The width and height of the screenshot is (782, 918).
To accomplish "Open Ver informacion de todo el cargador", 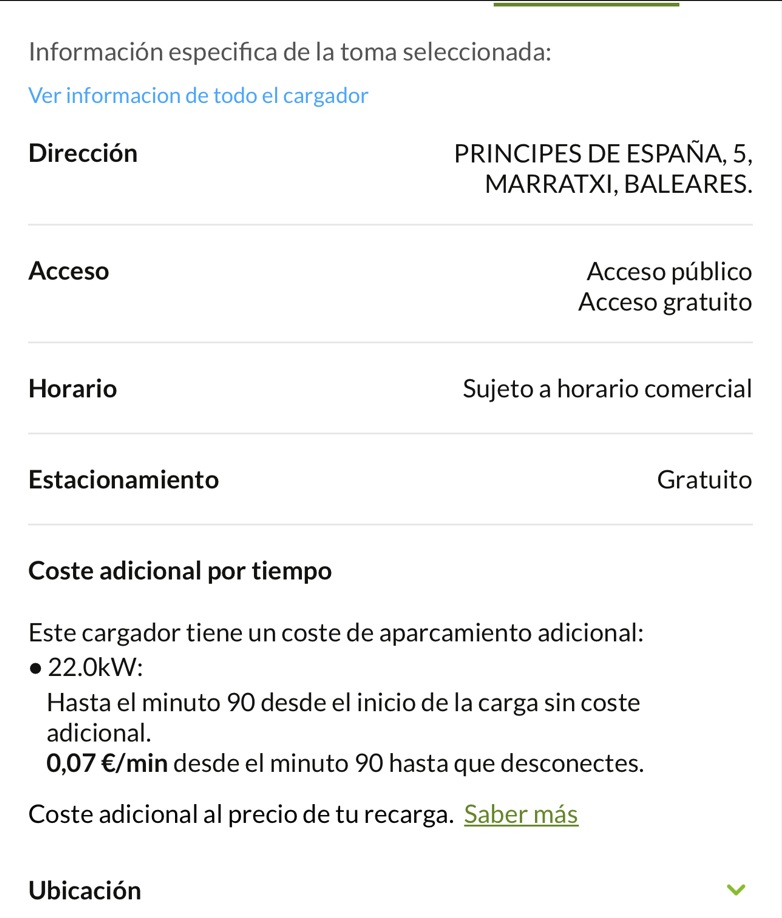I will 199,96.
